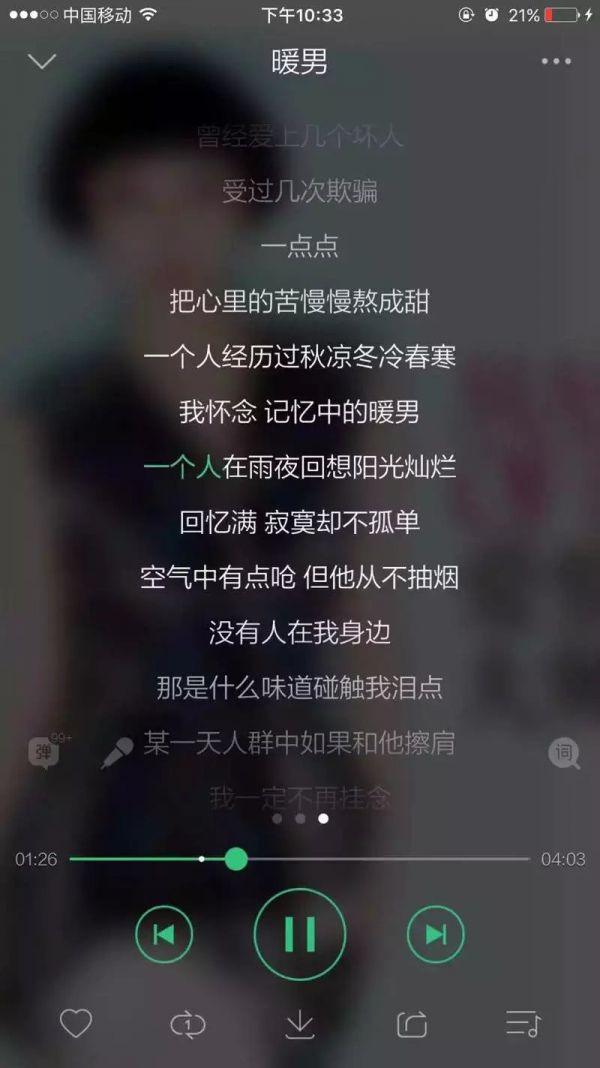This screenshot has height=1068, width=600.
Task: Change the single-loop repeat mode
Action: [x=187, y=1023]
